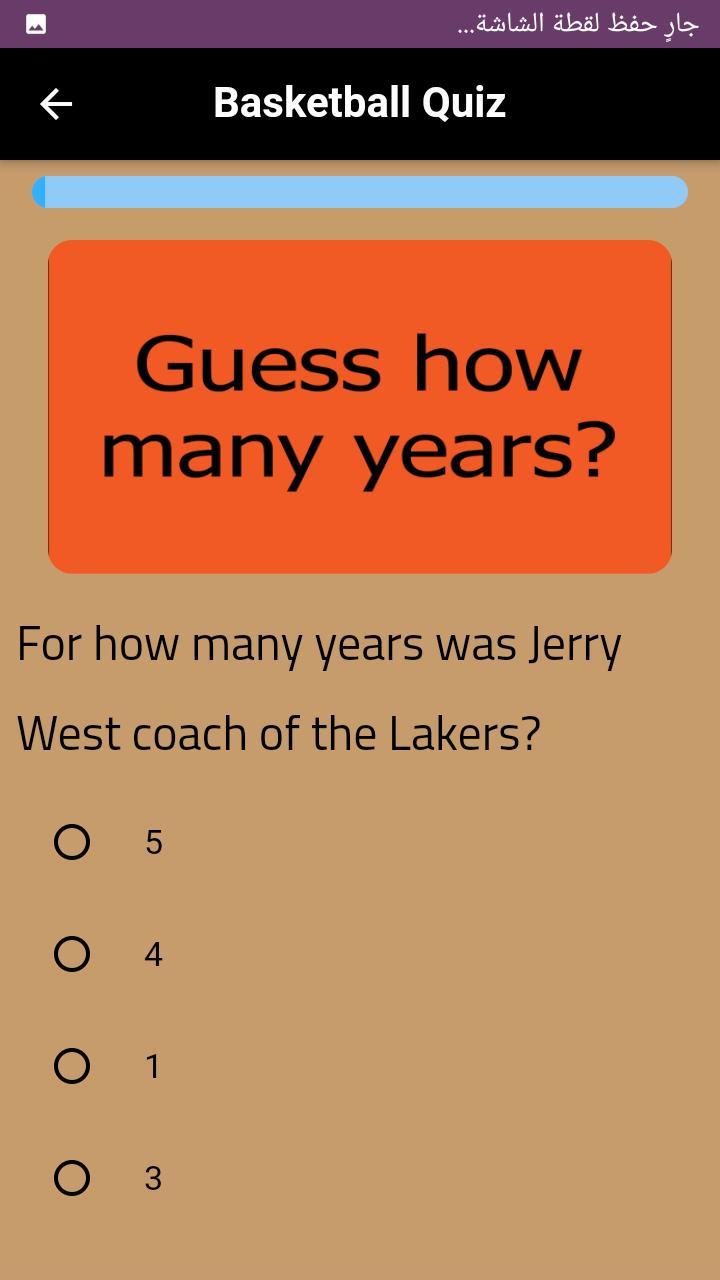Viewport: 720px width, 1280px height.
Task: Click the answer label reading 5
Action: tap(153, 842)
